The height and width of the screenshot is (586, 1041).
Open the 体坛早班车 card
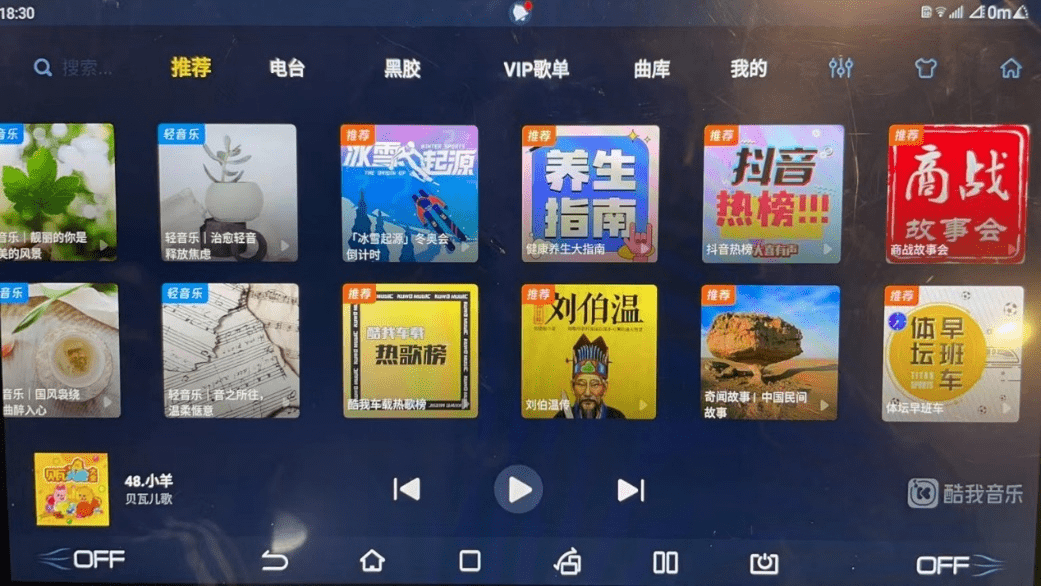tap(951, 350)
